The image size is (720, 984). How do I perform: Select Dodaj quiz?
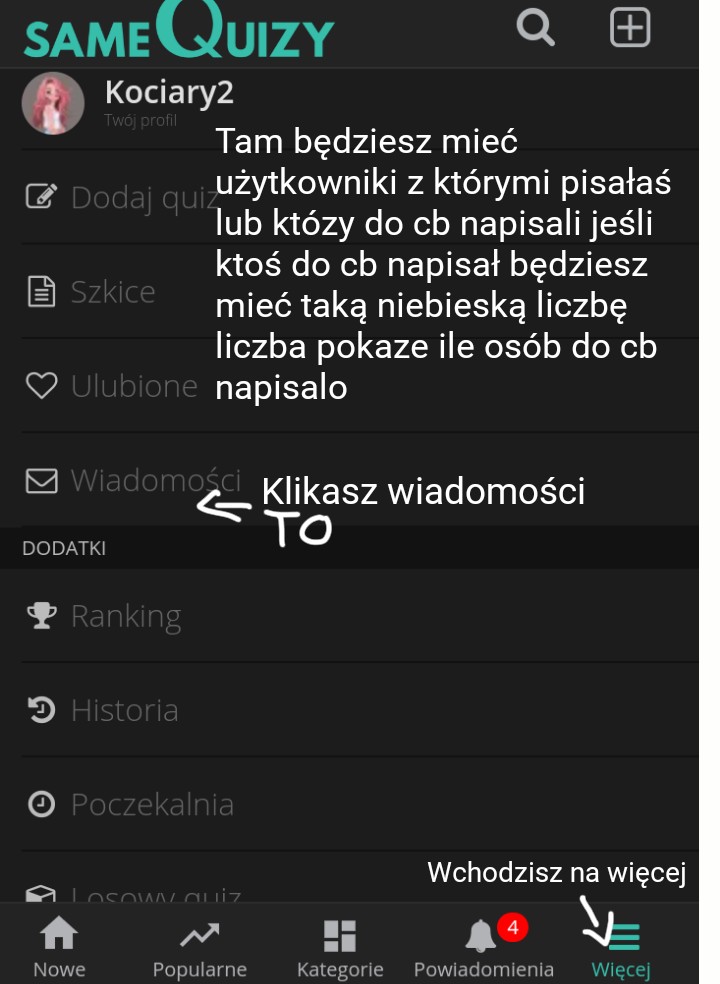120,197
